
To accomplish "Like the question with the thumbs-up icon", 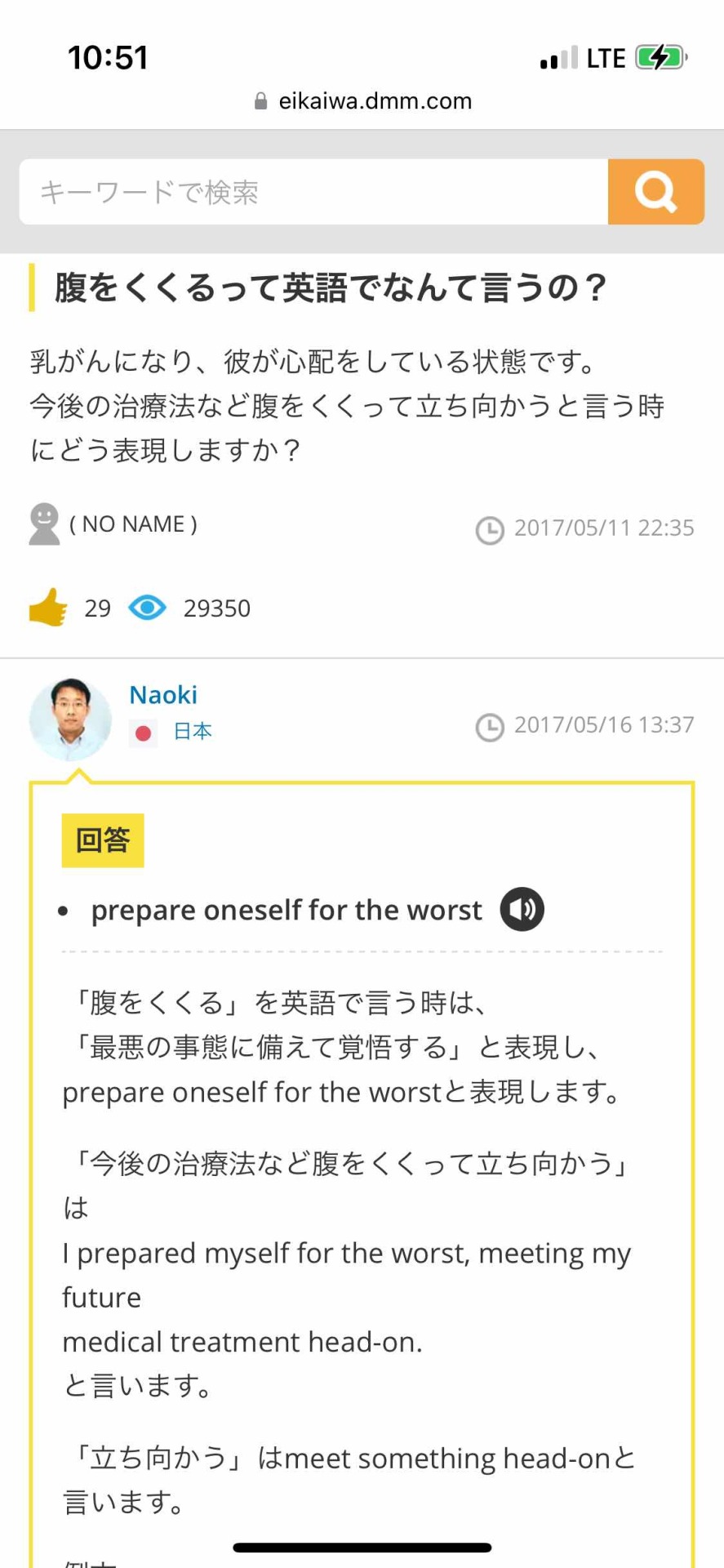I will (x=48, y=608).
